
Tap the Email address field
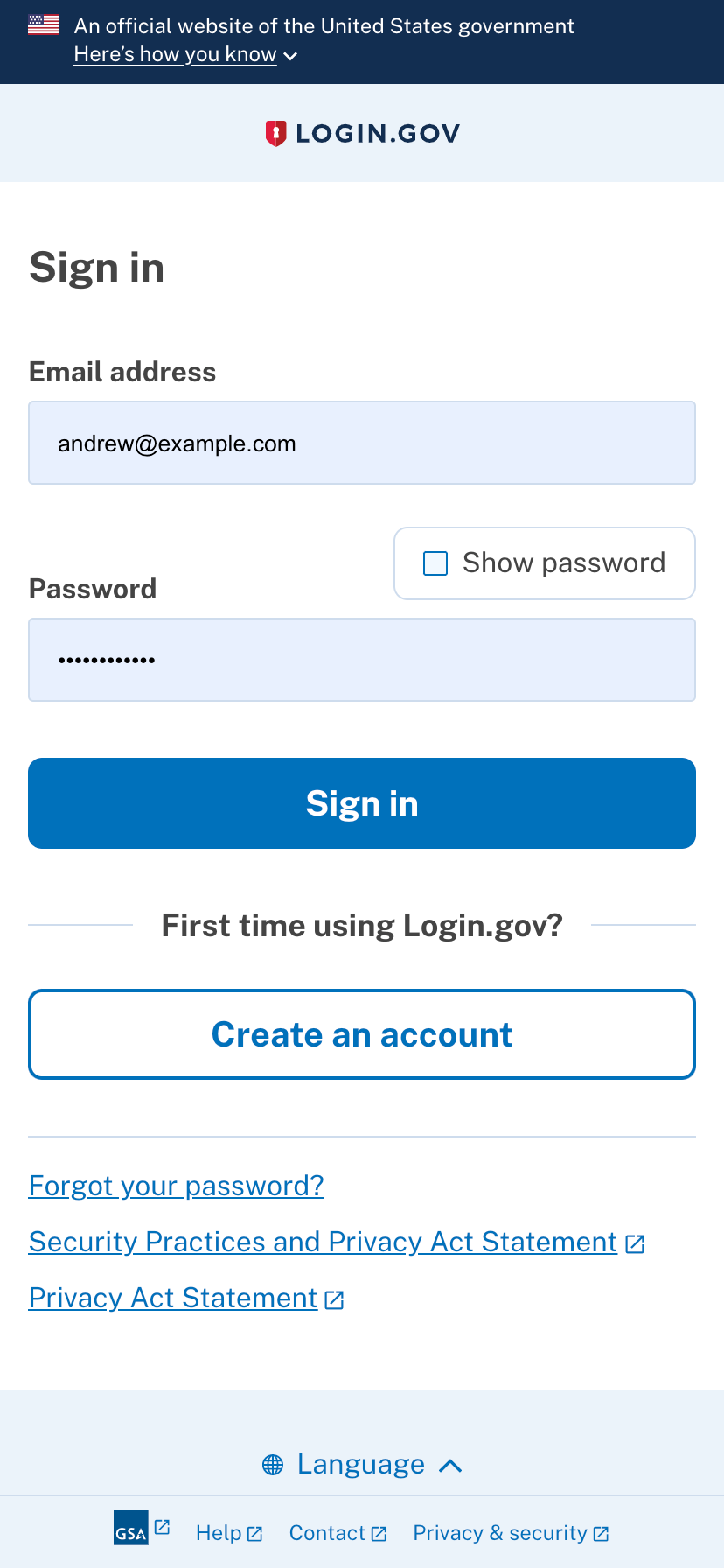362,443
